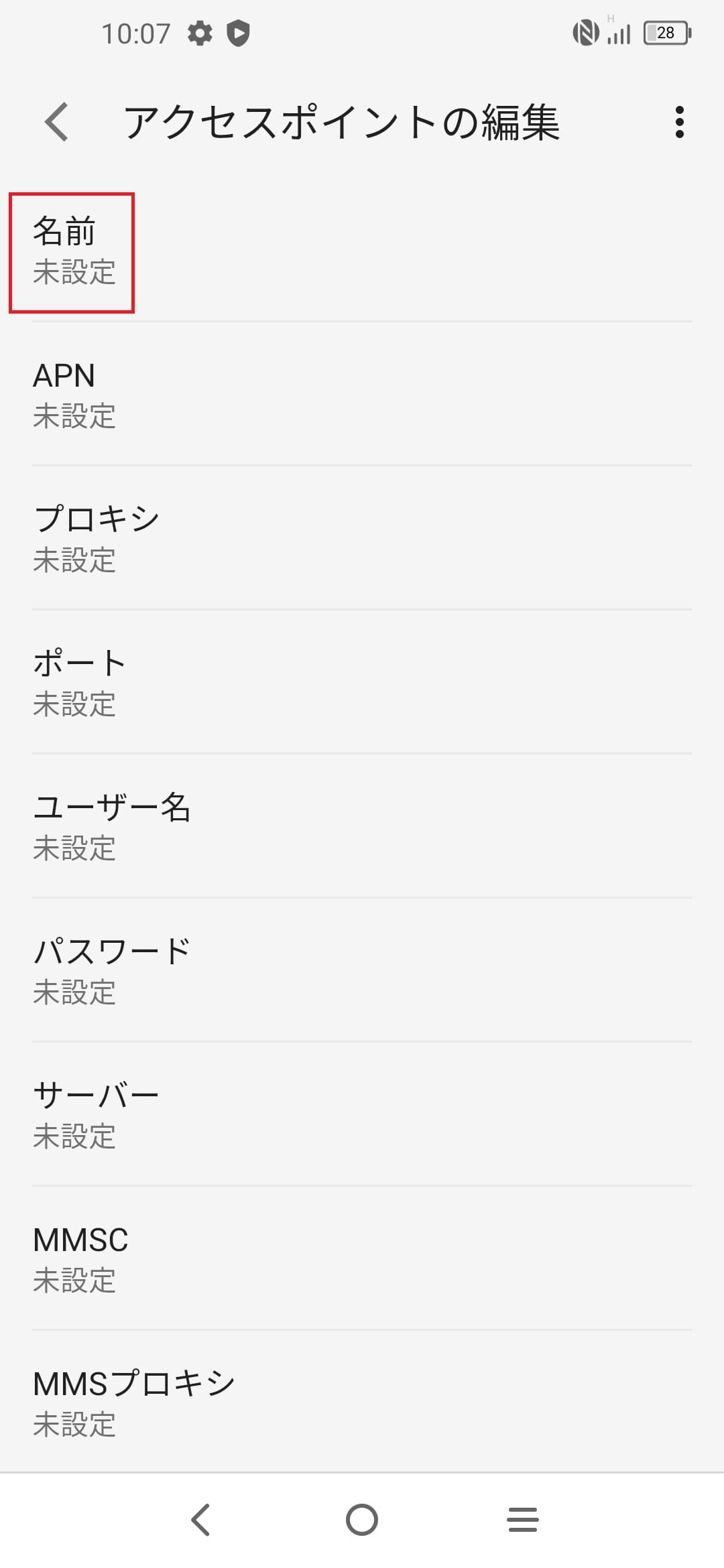Screen dimensions: 724x1568
Task: Tap the Play Protect shield icon in status bar
Action: 239,33
